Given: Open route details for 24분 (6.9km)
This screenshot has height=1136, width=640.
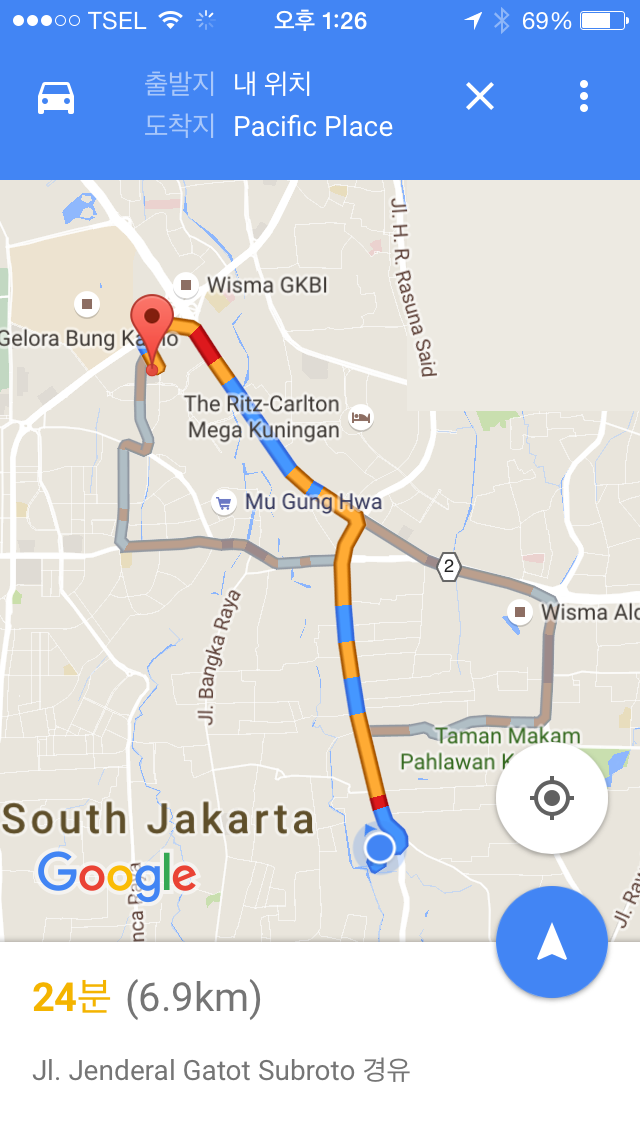Looking at the screenshot, I should pyautogui.click(x=147, y=998).
